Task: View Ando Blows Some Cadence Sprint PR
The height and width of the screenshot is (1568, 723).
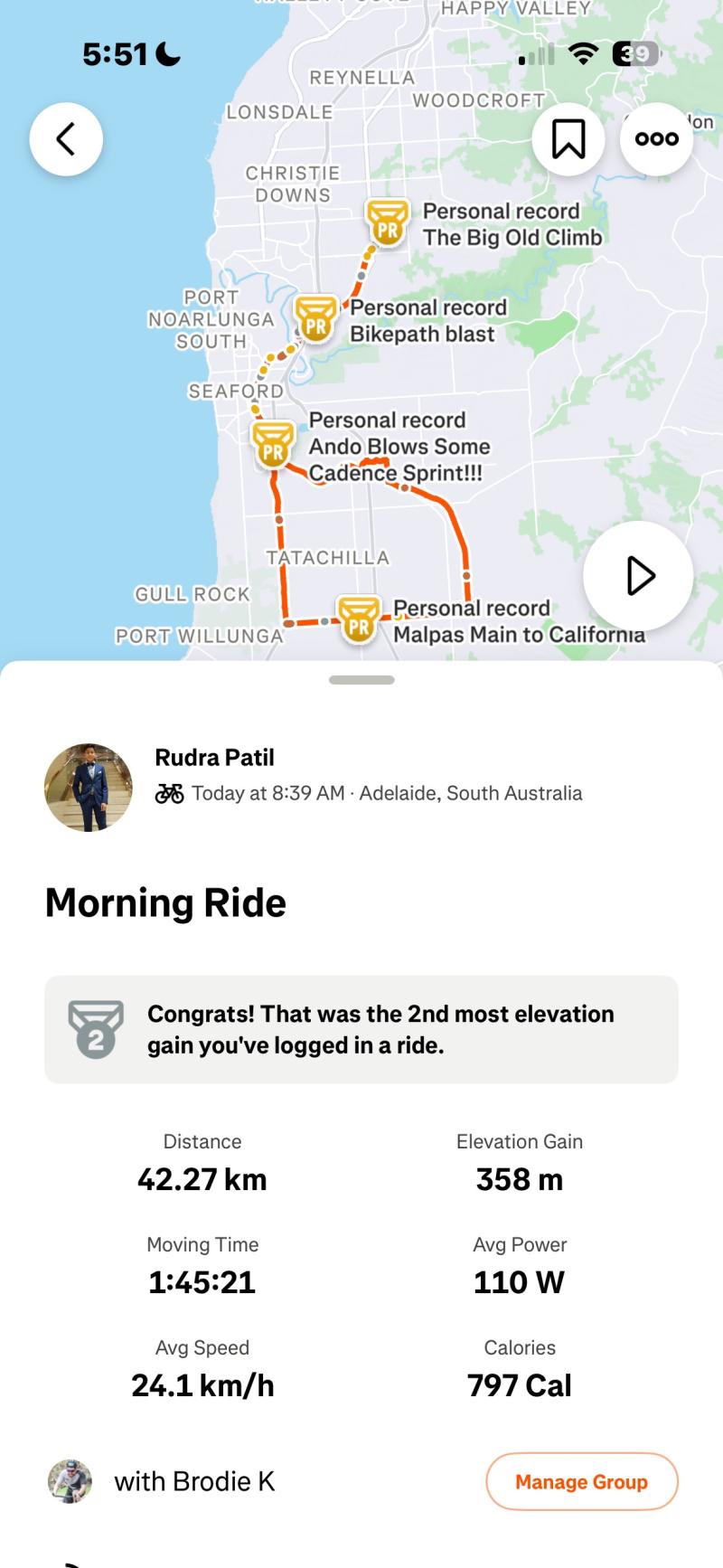Action: (273, 444)
